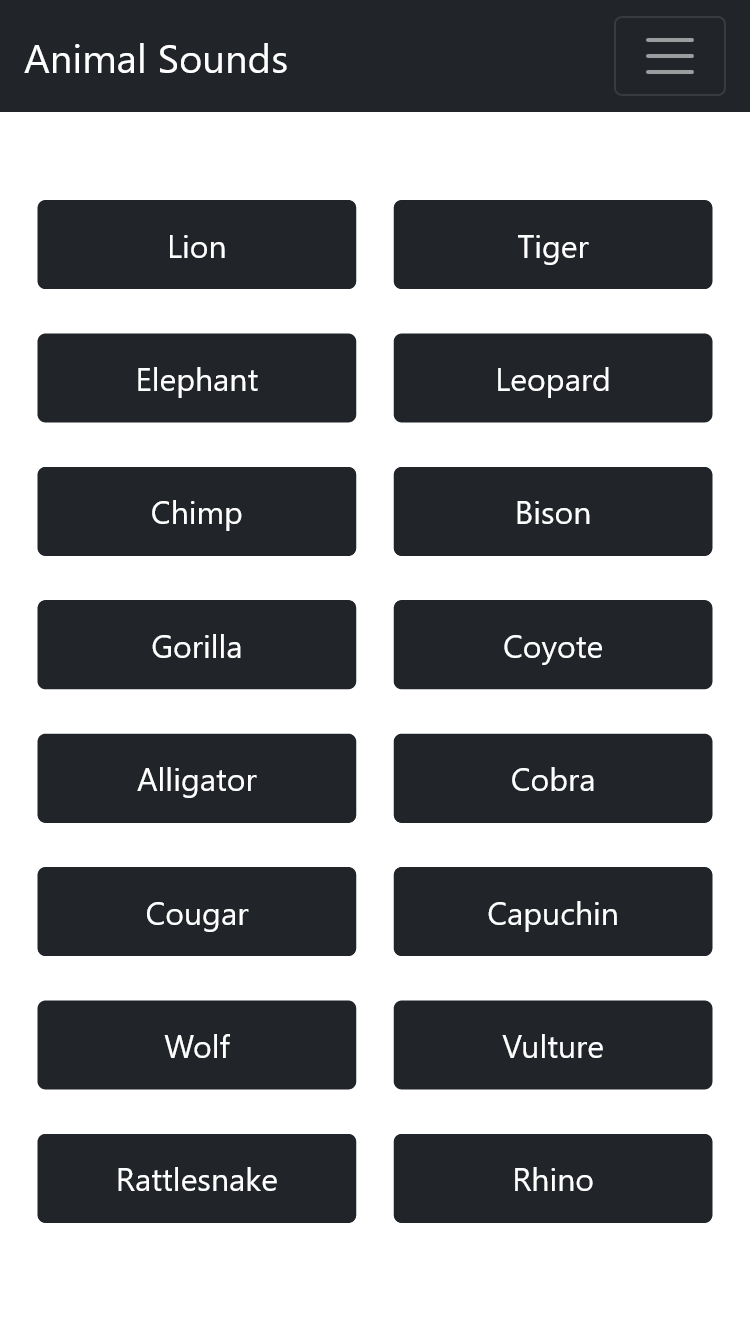Tap the Alligator button
The image size is (750, 1334).
197,778
